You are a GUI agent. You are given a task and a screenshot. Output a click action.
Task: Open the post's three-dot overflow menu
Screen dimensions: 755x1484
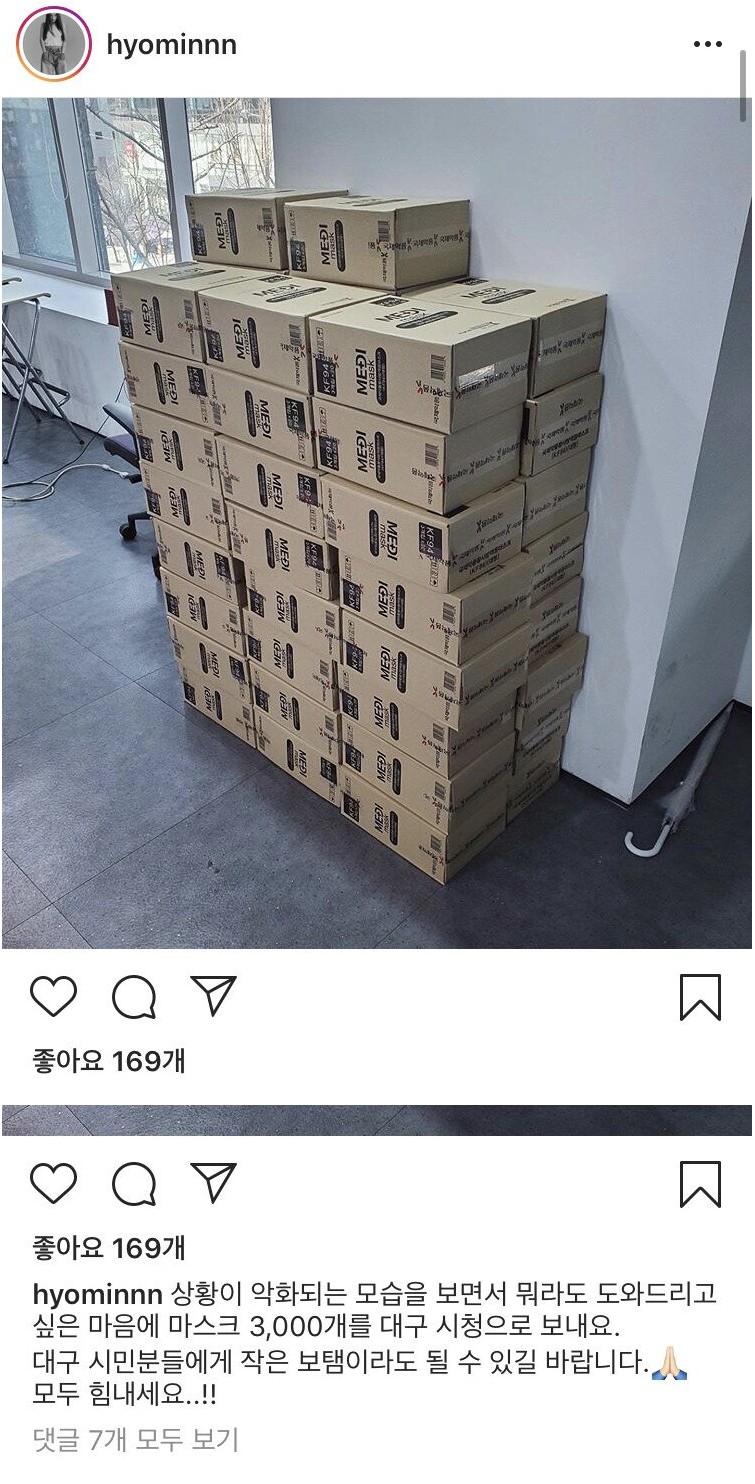(707, 44)
